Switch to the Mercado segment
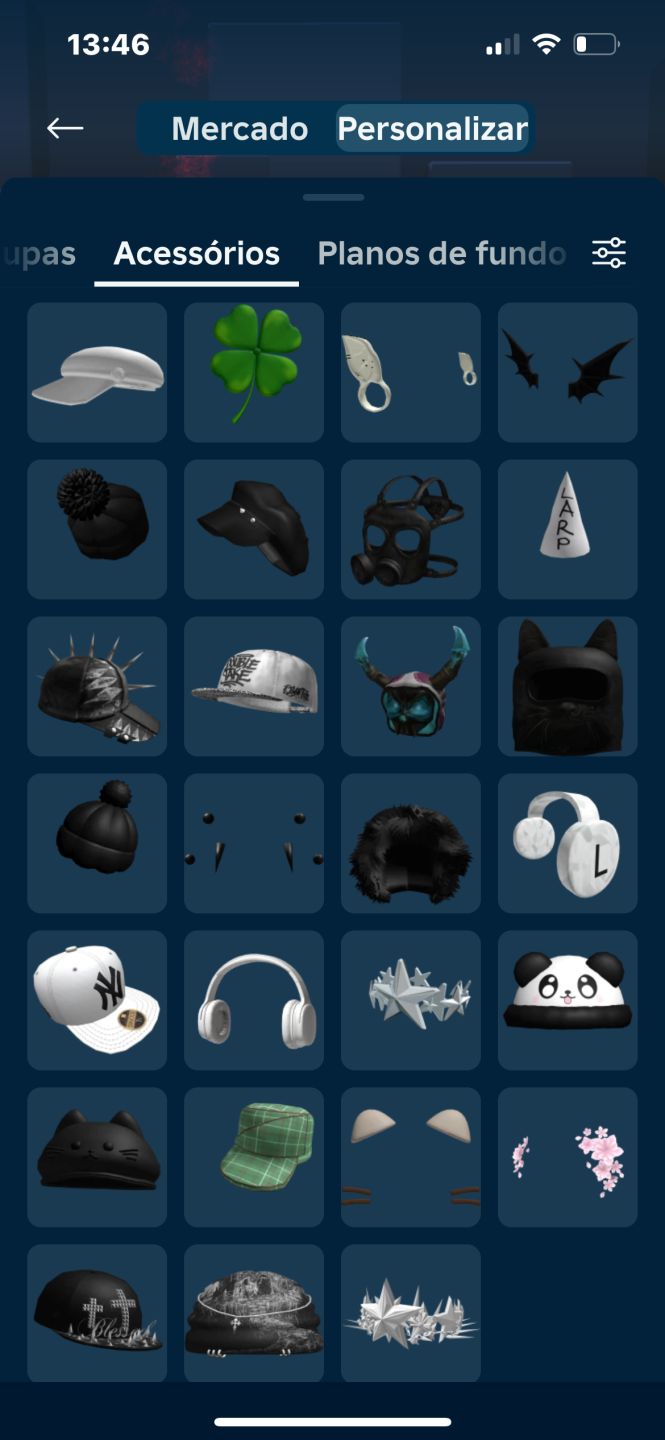The width and height of the screenshot is (665, 1440). tap(239, 129)
